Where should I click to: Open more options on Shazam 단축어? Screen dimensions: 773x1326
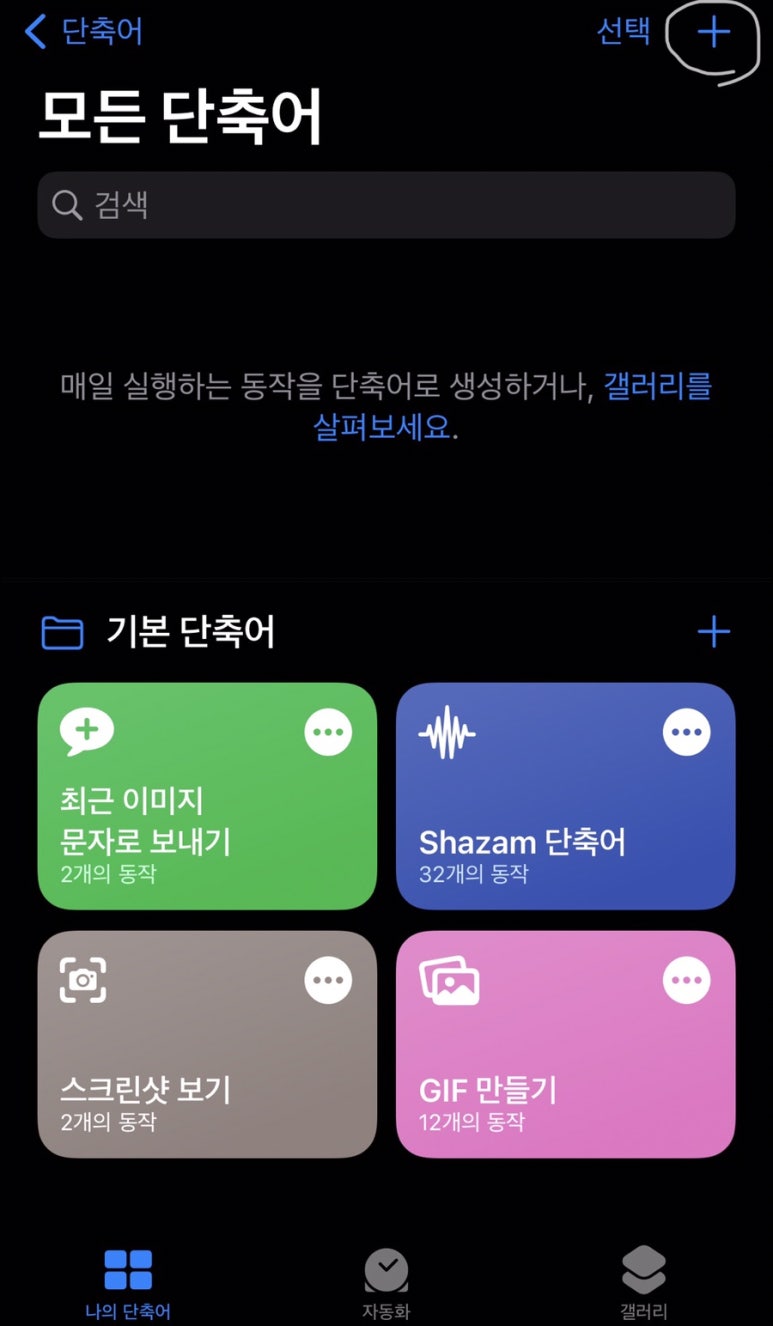[687, 733]
